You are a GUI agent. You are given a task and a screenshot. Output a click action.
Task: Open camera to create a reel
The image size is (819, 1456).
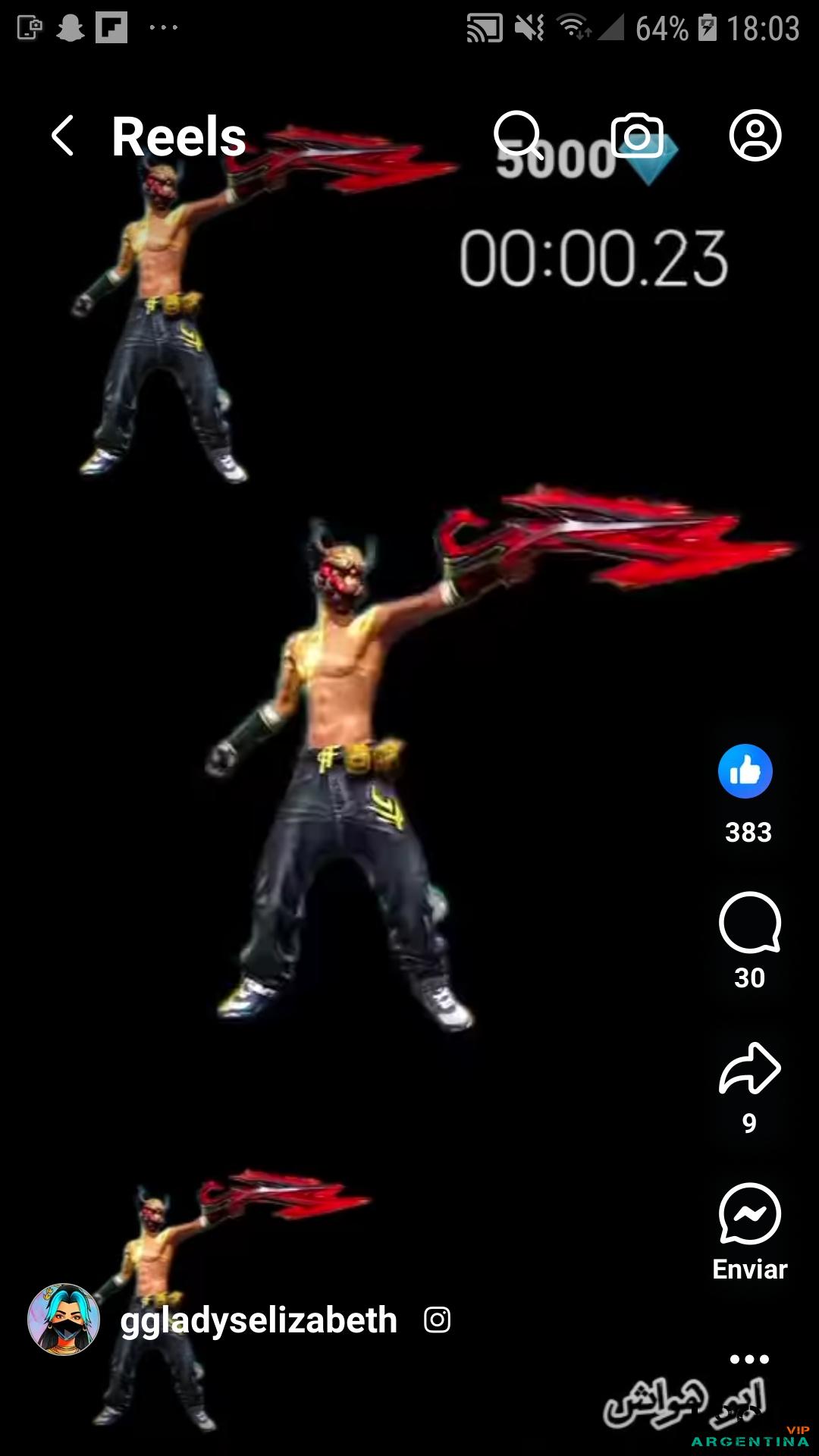tap(637, 136)
